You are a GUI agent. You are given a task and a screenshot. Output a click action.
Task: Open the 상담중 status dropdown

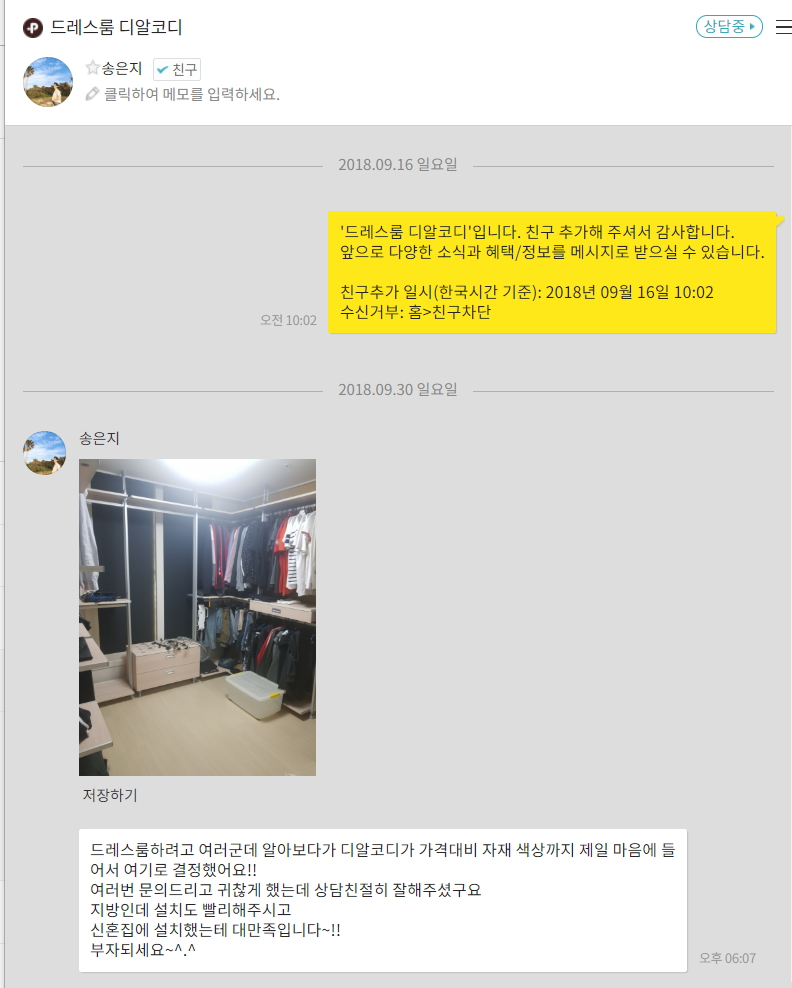click(729, 27)
